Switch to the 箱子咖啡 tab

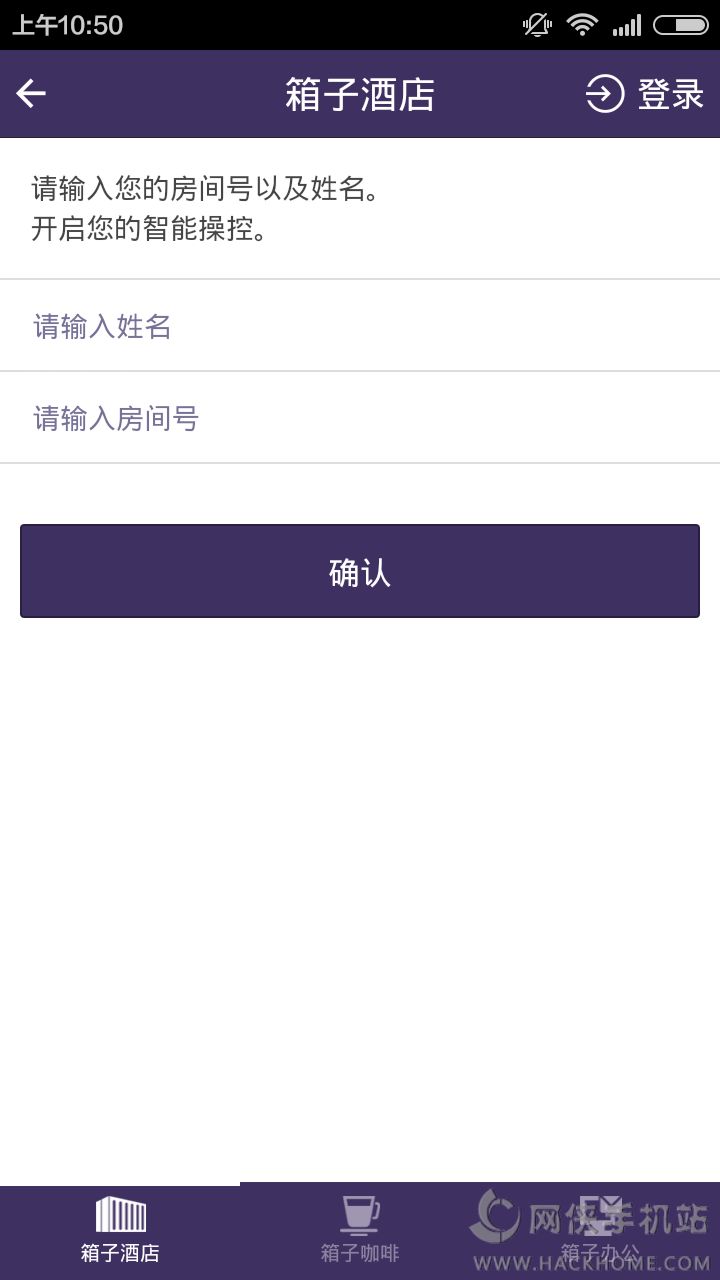[360, 1230]
